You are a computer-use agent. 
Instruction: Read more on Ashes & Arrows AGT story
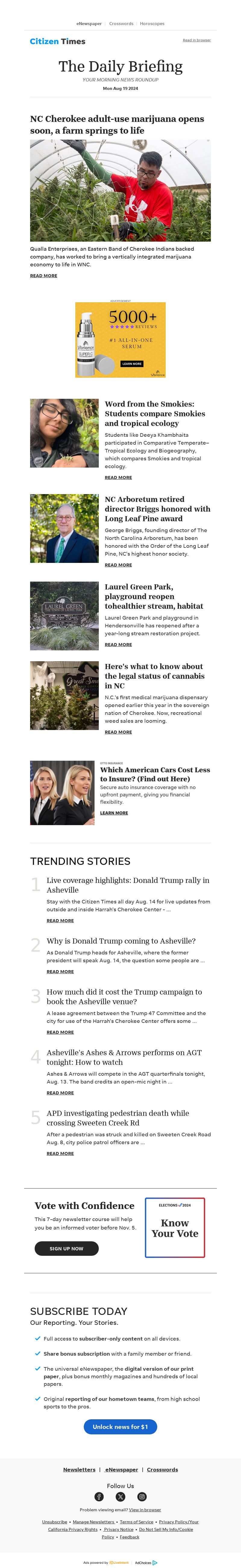click(x=60, y=1093)
